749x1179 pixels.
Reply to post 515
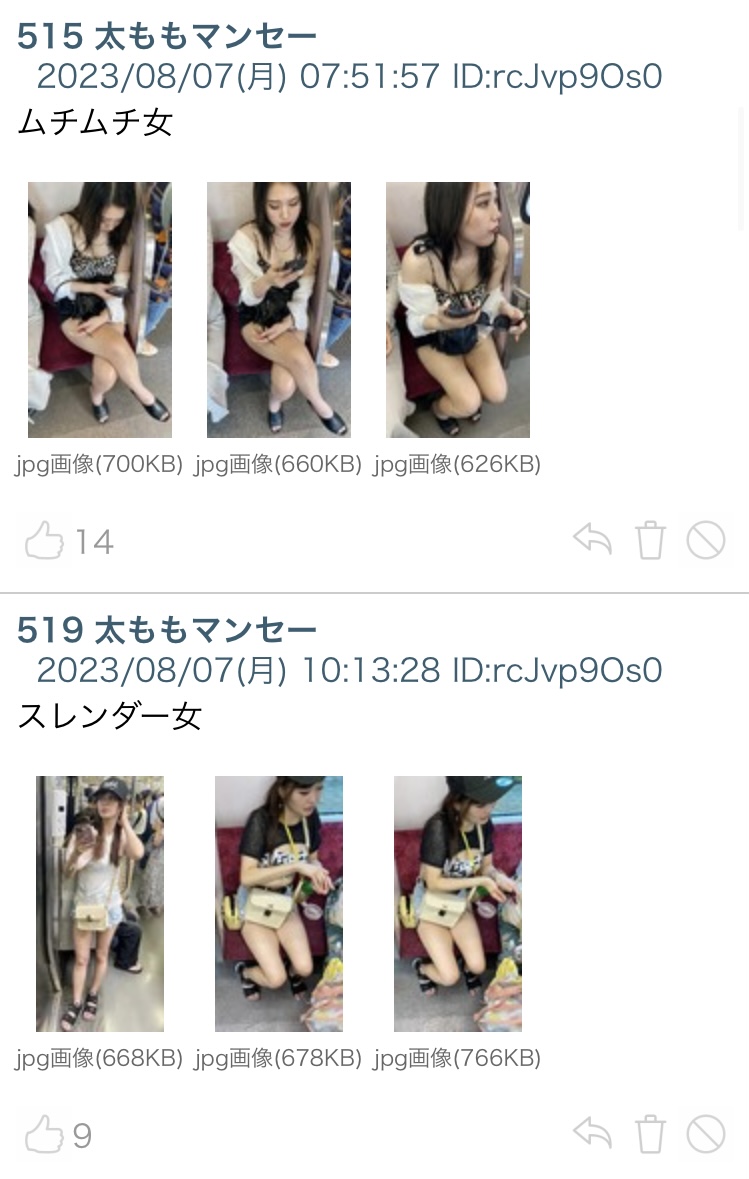(x=592, y=540)
